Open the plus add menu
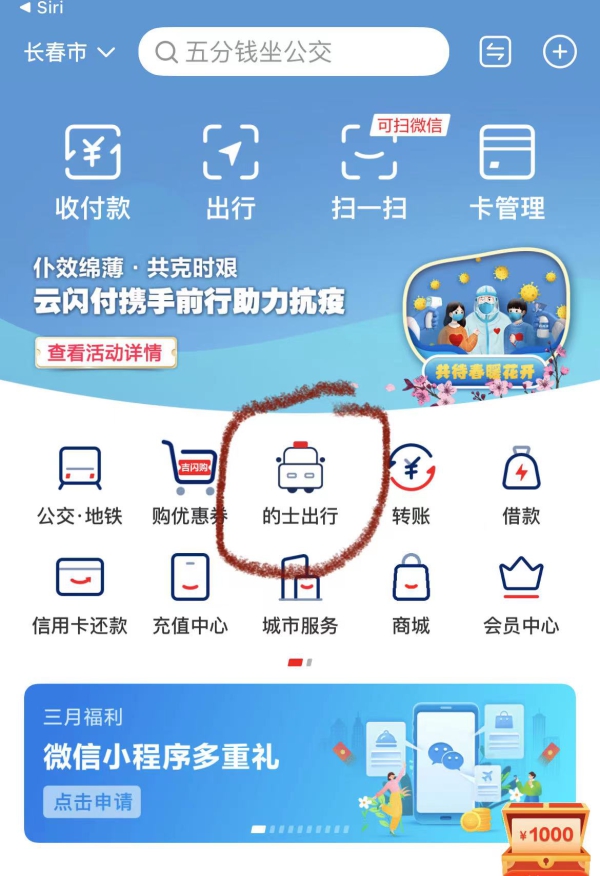The width and height of the screenshot is (600, 876). [559, 52]
